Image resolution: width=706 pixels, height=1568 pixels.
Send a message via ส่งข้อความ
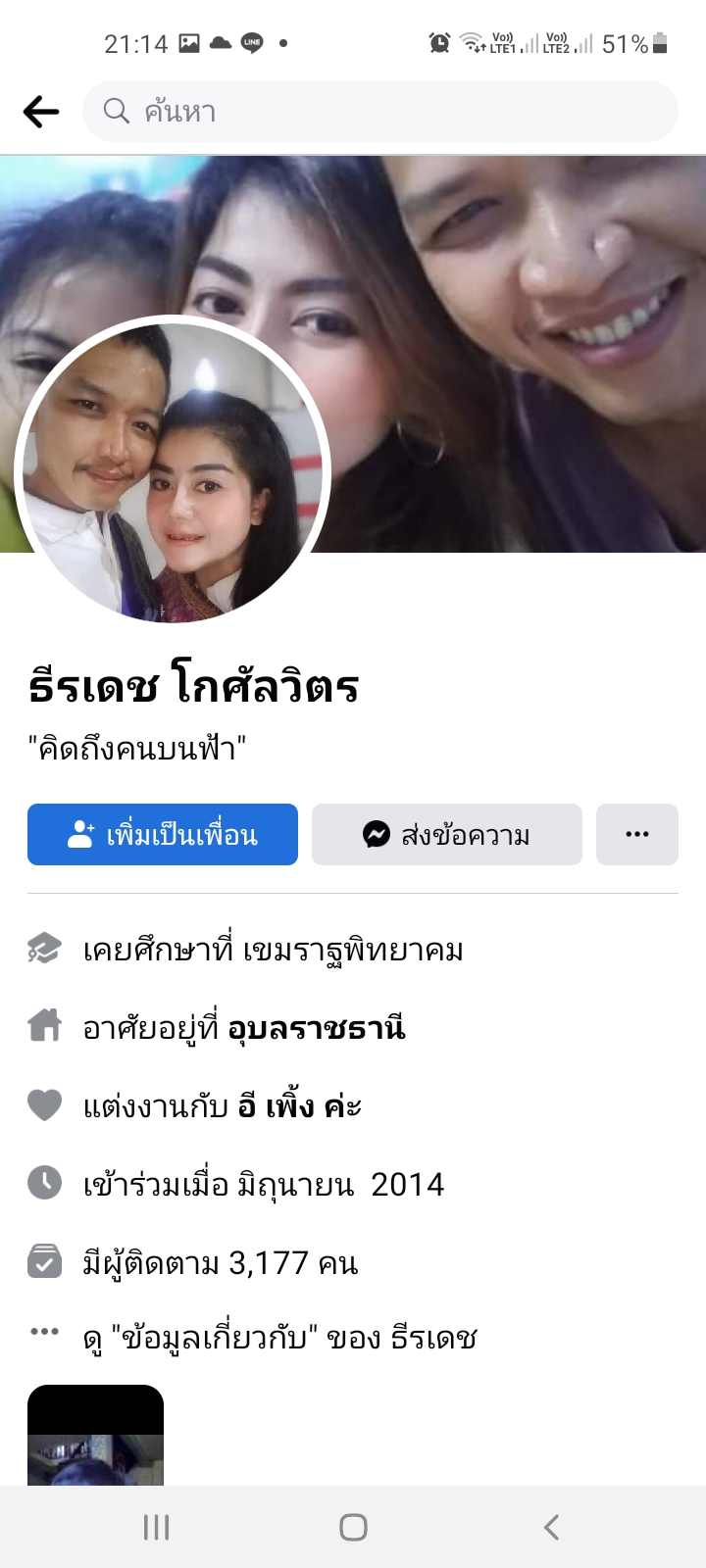click(x=447, y=835)
